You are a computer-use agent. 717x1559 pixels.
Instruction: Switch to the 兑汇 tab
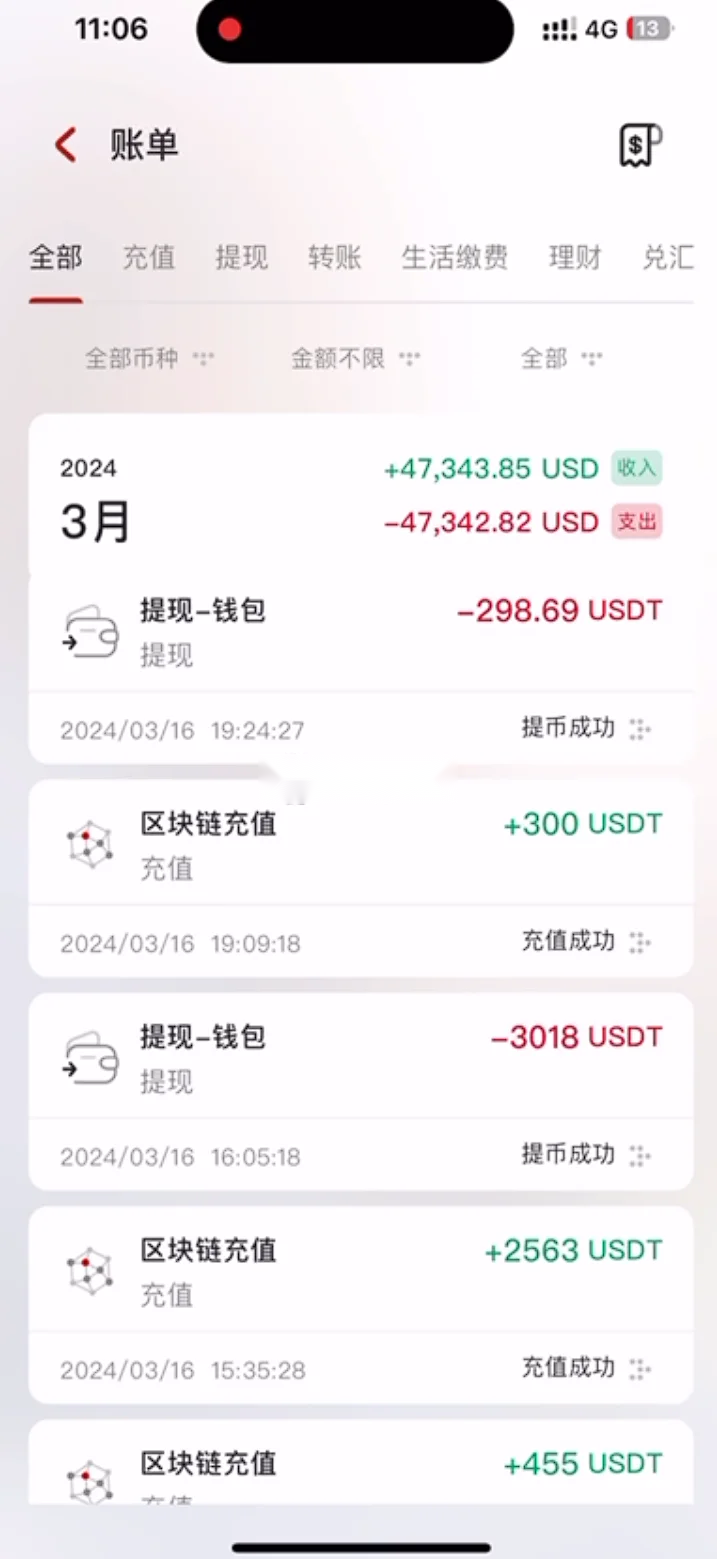point(667,258)
